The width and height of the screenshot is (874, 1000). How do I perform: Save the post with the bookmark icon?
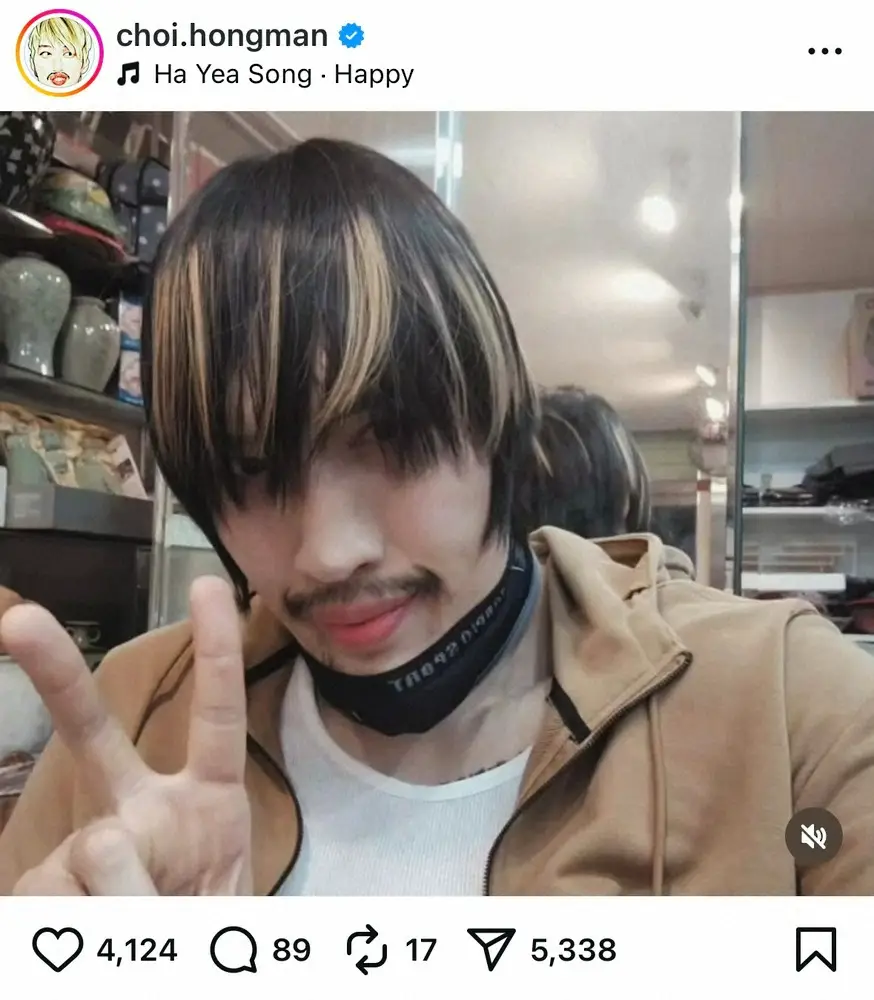[815, 949]
